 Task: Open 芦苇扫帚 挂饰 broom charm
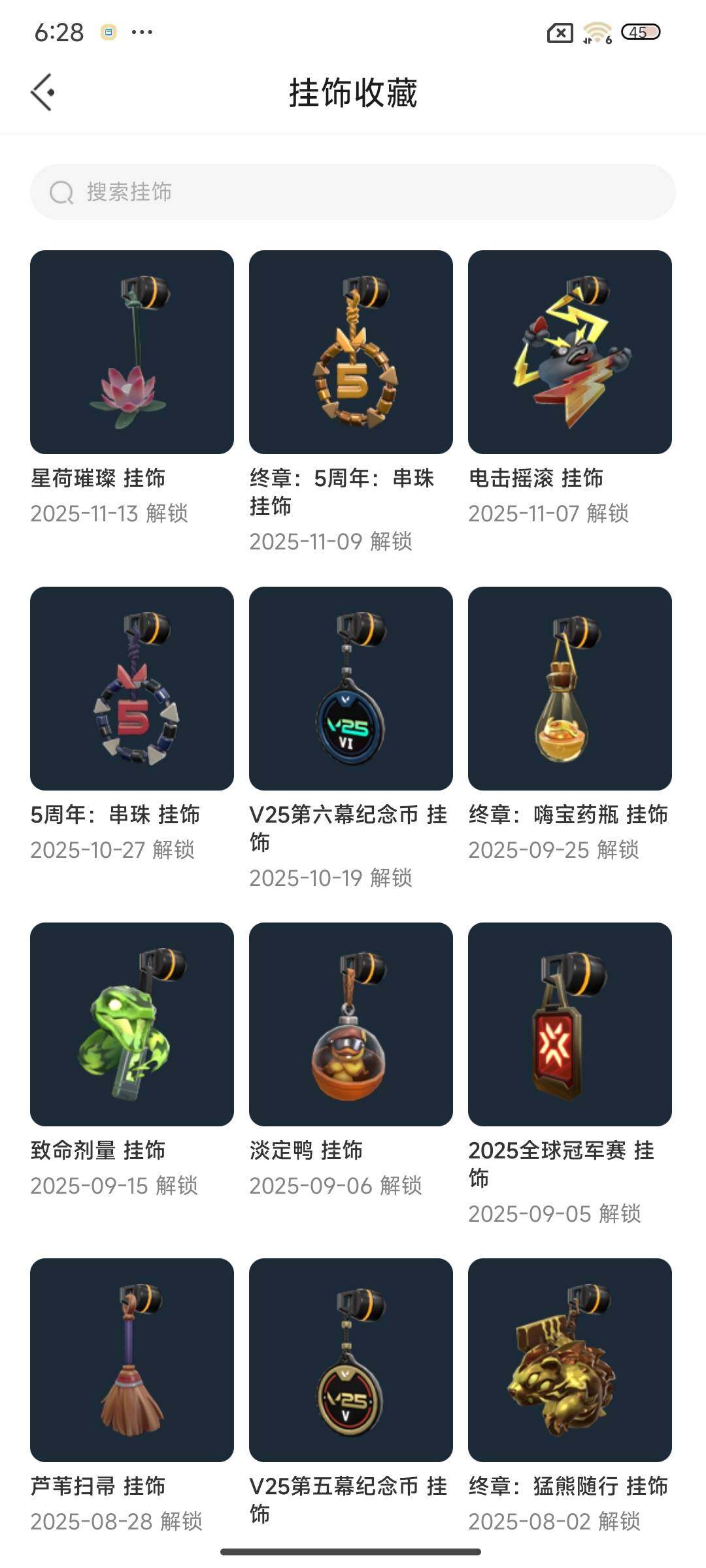pyautogui.click(x=132, y=1360)
